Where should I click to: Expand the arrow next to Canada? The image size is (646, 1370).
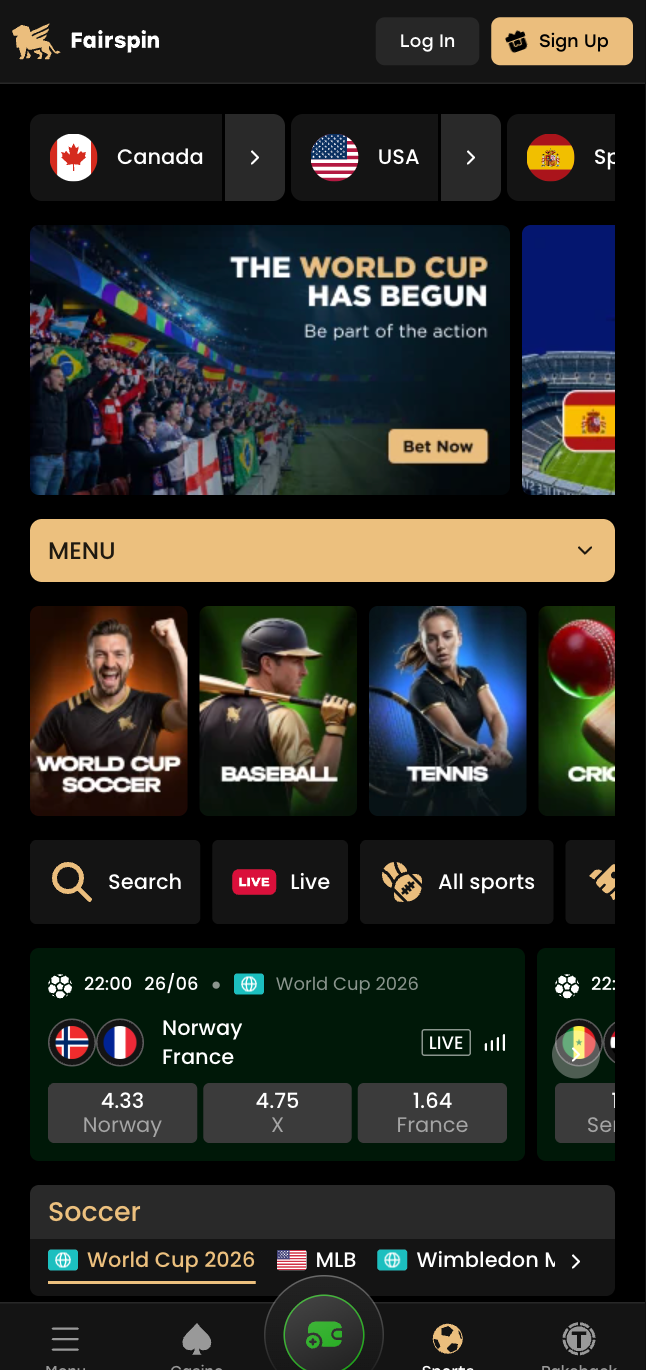click(x=255, y=157)
